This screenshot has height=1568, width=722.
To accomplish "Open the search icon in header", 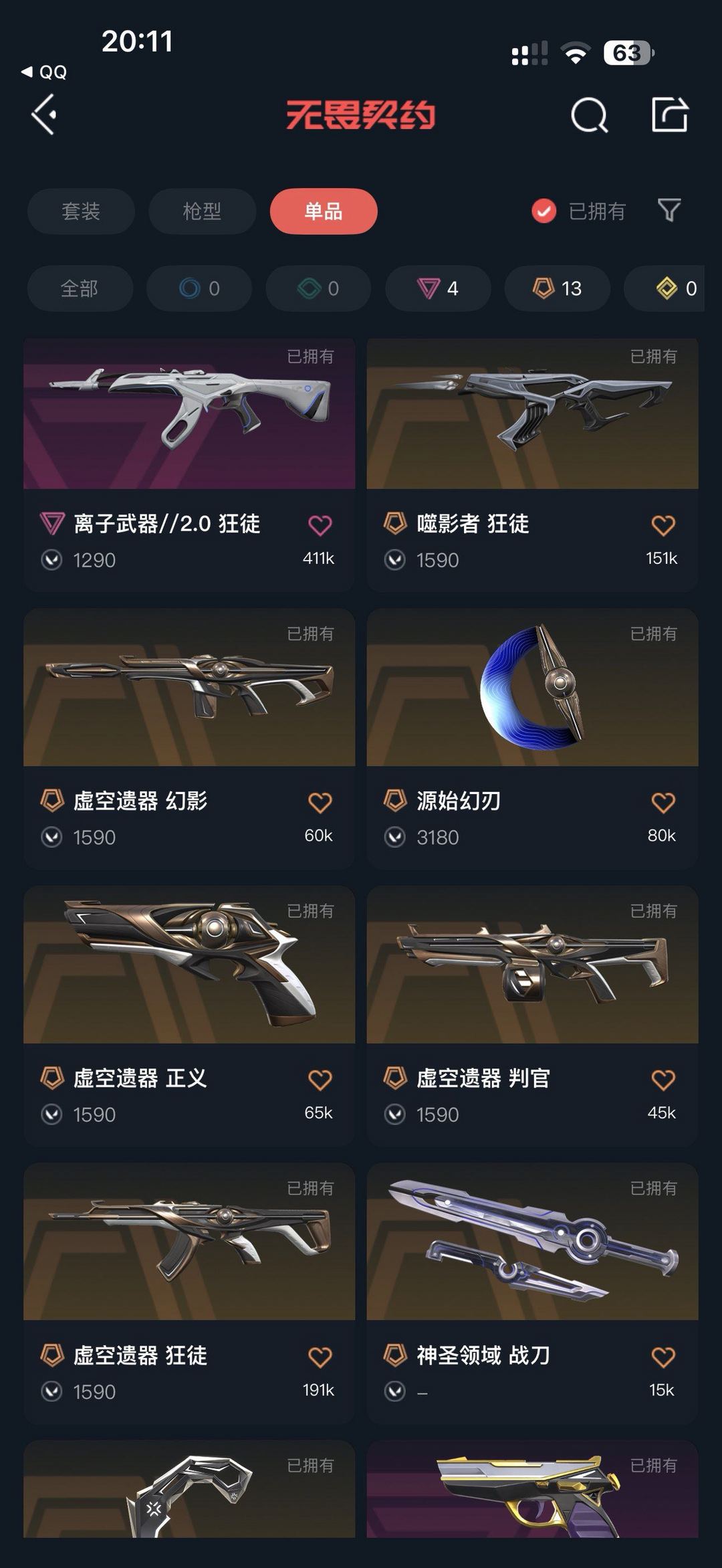I will point(589,115).
